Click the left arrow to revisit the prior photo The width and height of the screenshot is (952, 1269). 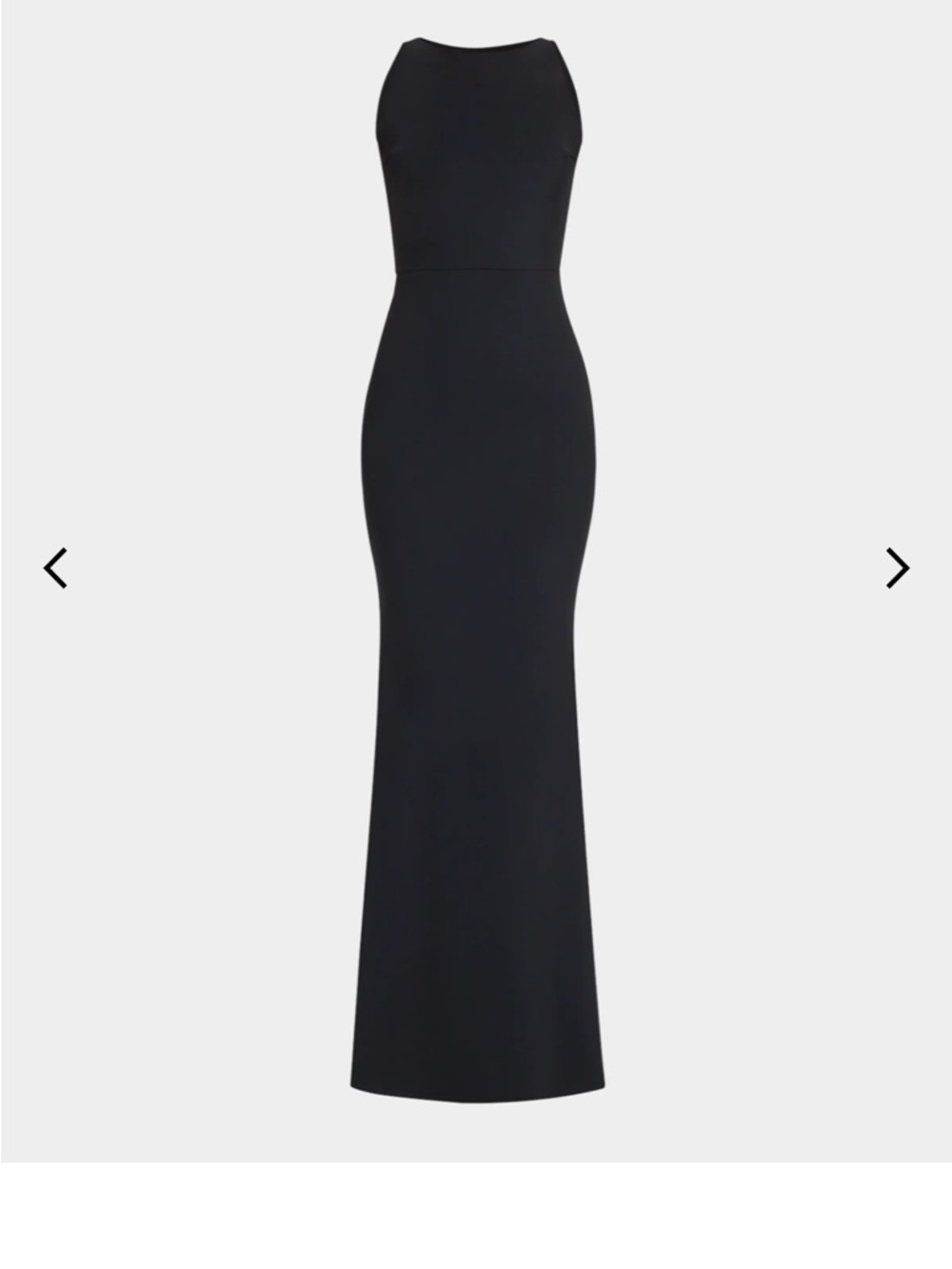(54, 566)
